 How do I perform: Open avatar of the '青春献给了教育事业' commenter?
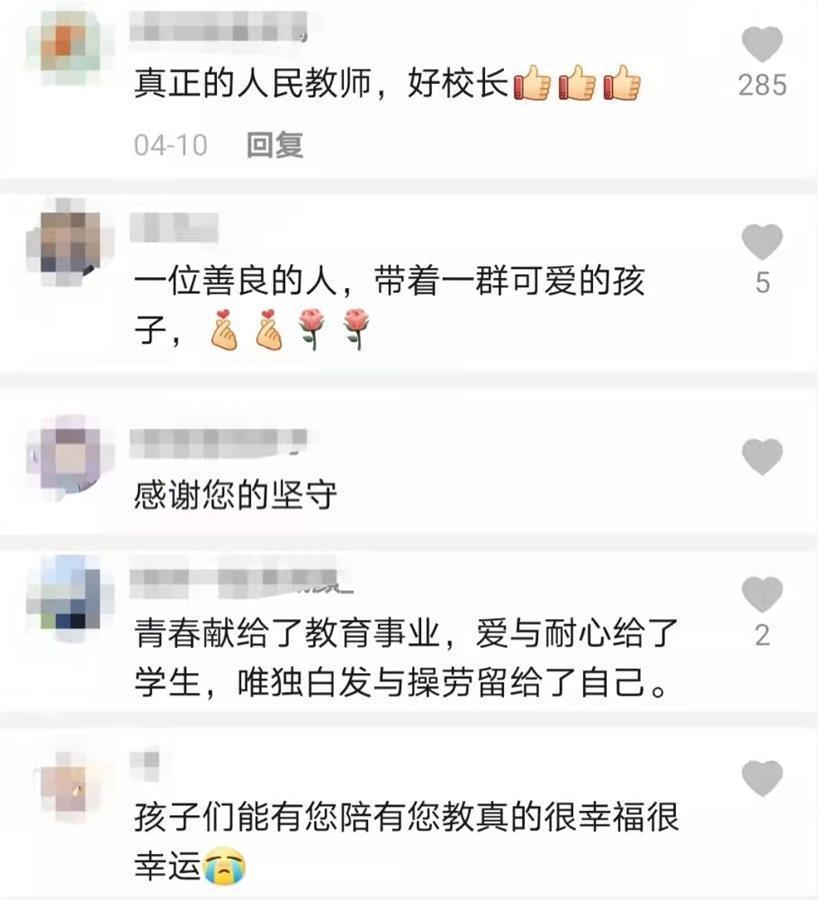(x=70, y=593)
